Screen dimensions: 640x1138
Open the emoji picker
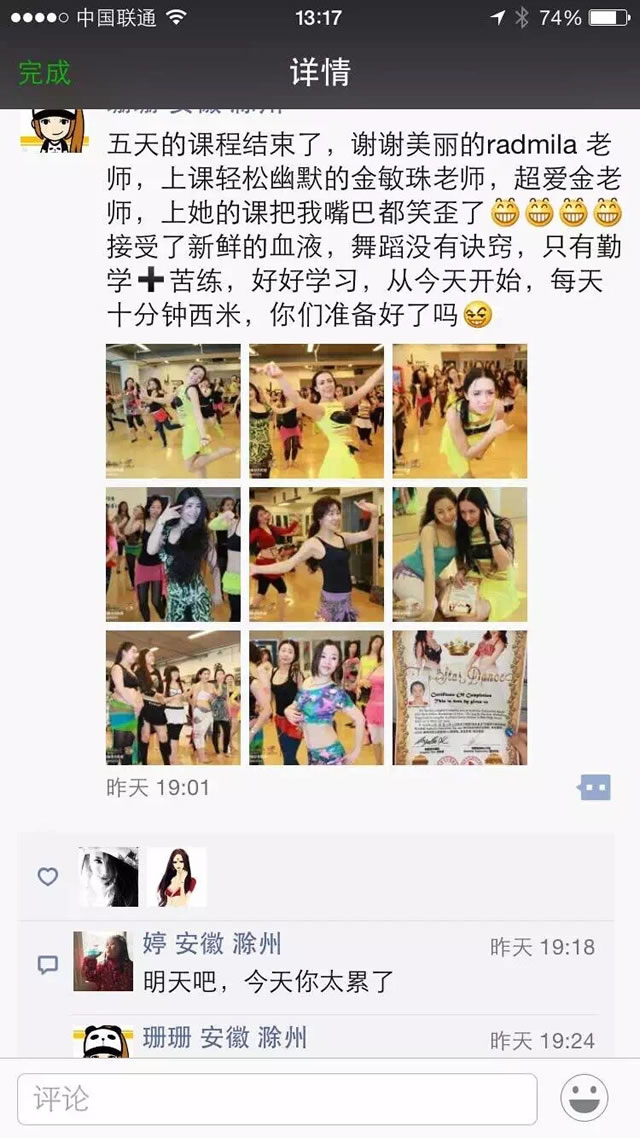click(585, 1099)
